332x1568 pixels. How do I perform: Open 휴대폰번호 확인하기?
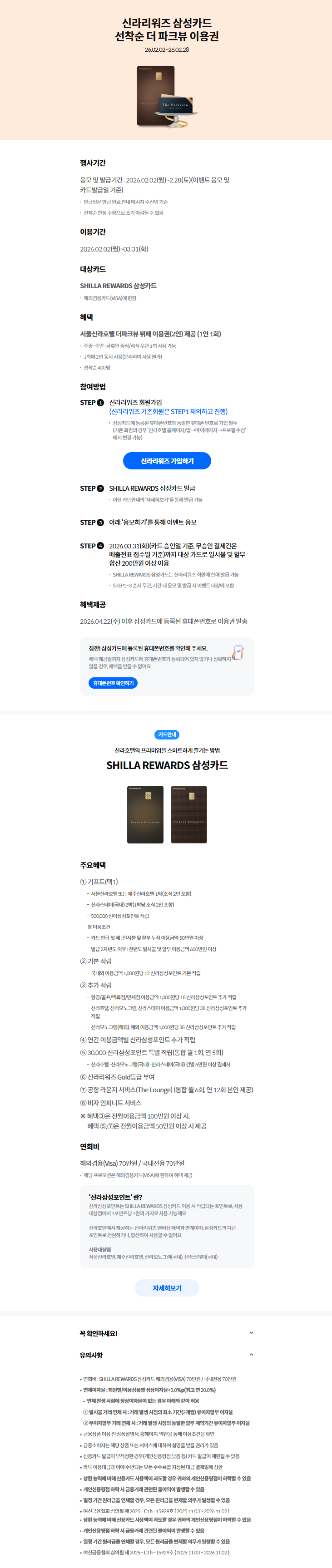[113, 683]
